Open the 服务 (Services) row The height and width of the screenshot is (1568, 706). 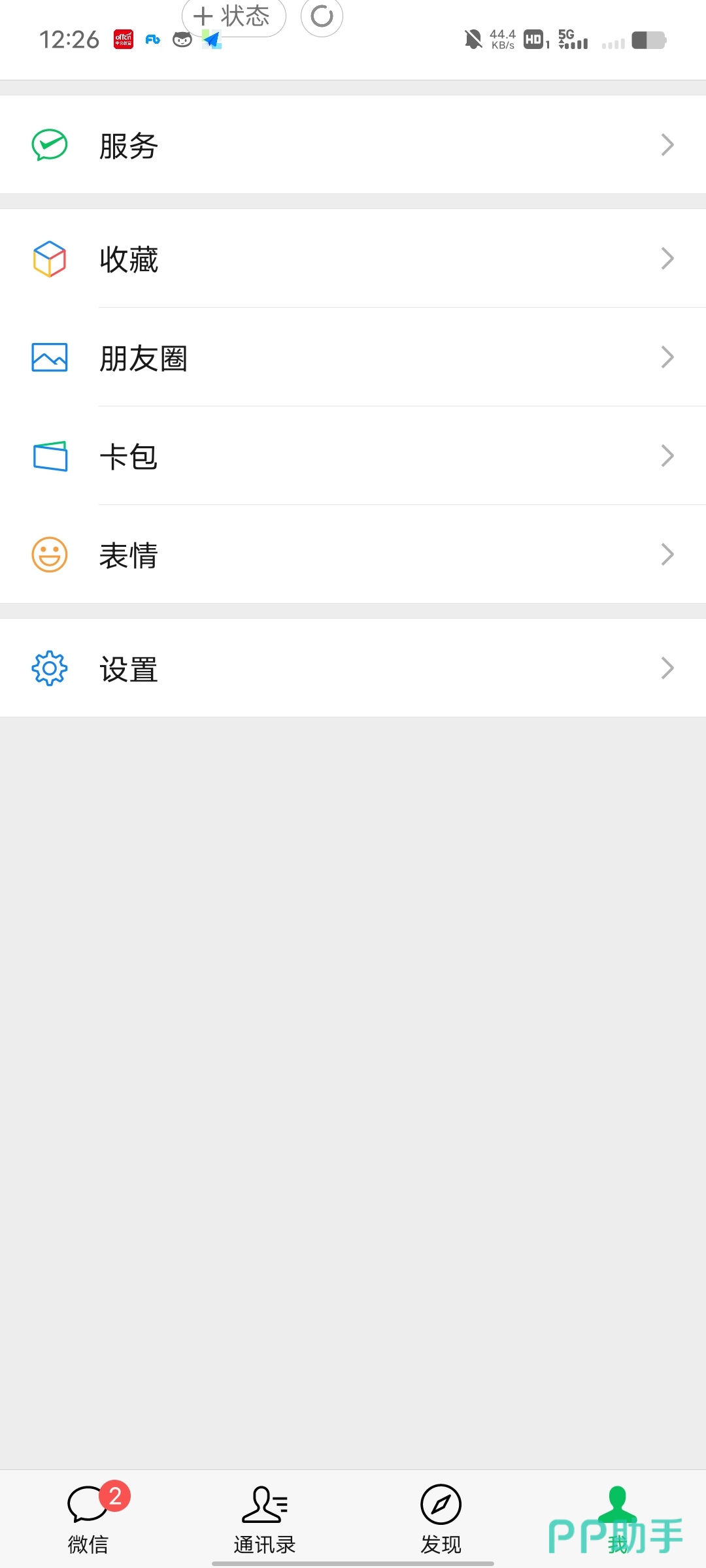point(353,145)
